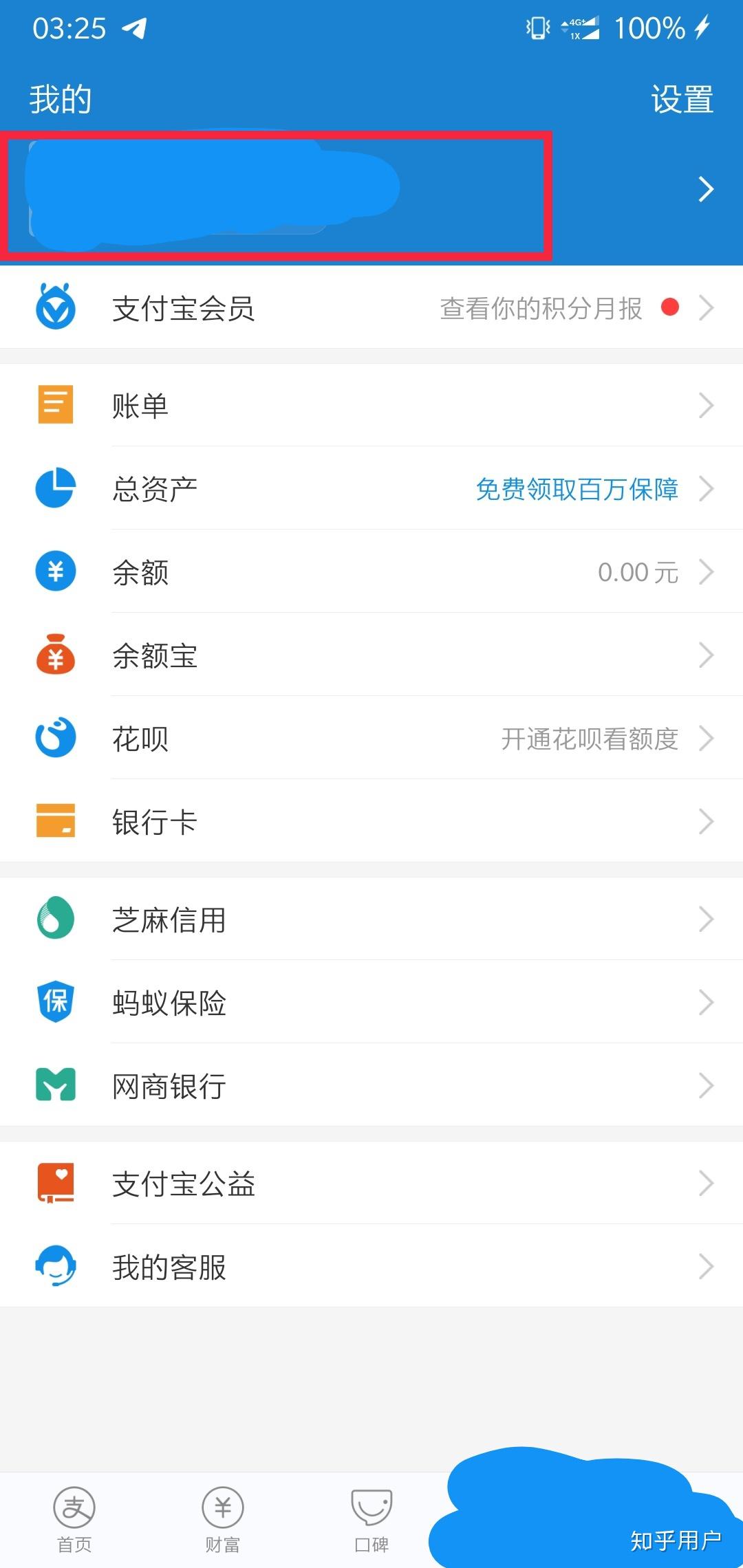Screen dimensions: 743x1568
Task: Open 芝麻信用 row
Action: 371,919
